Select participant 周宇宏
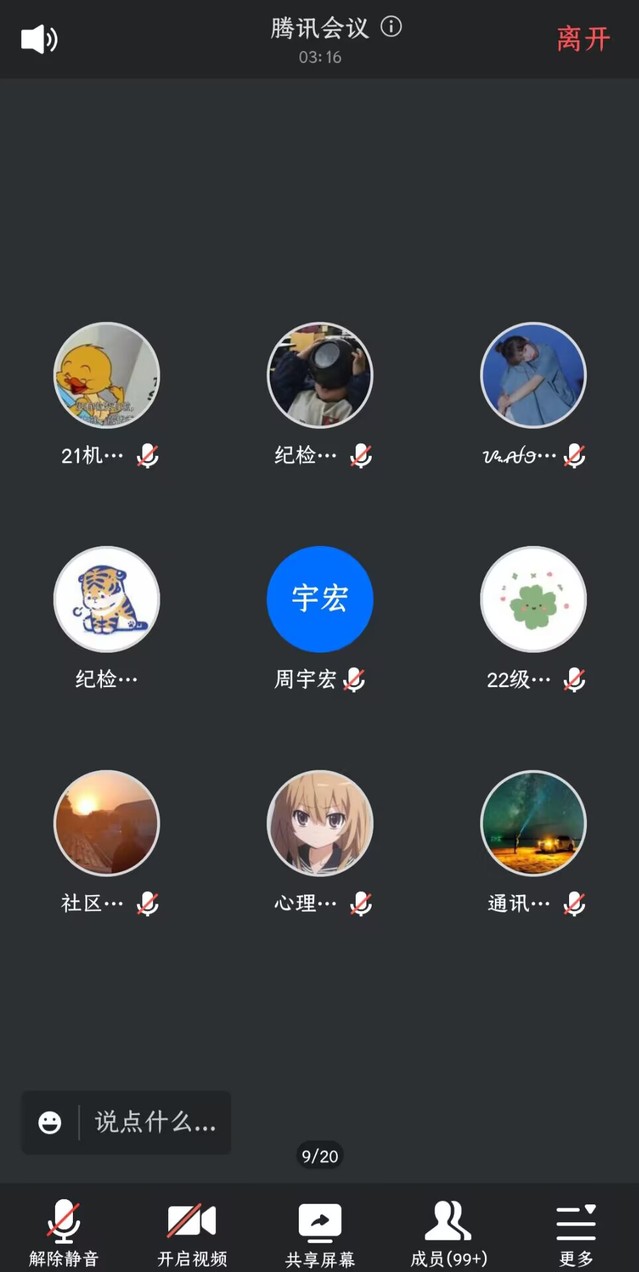 [320, 599]
